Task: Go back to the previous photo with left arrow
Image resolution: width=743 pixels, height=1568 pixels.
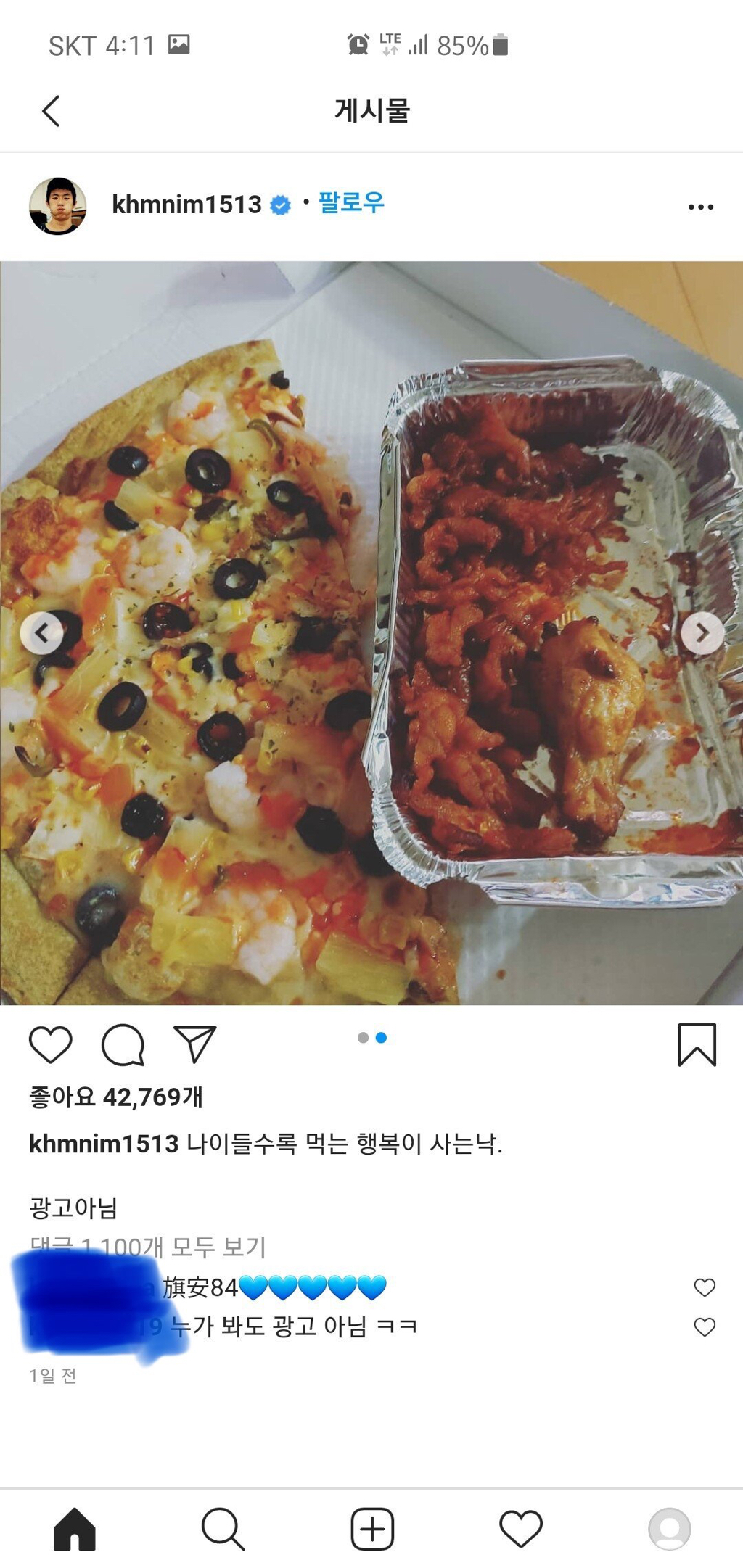Action: (x=42, y=632)
